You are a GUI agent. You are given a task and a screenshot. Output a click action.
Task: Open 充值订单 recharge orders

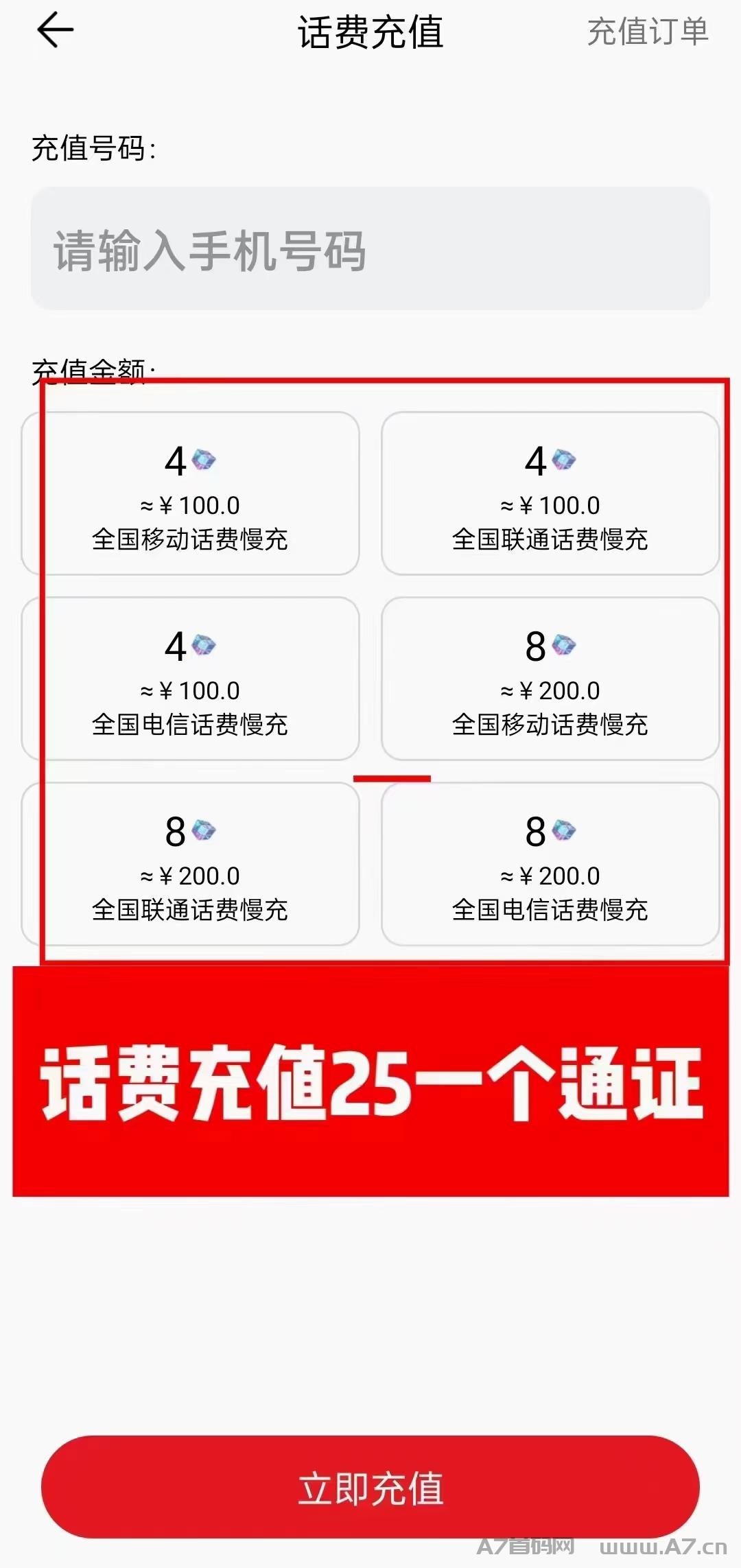tap(648, 32)
